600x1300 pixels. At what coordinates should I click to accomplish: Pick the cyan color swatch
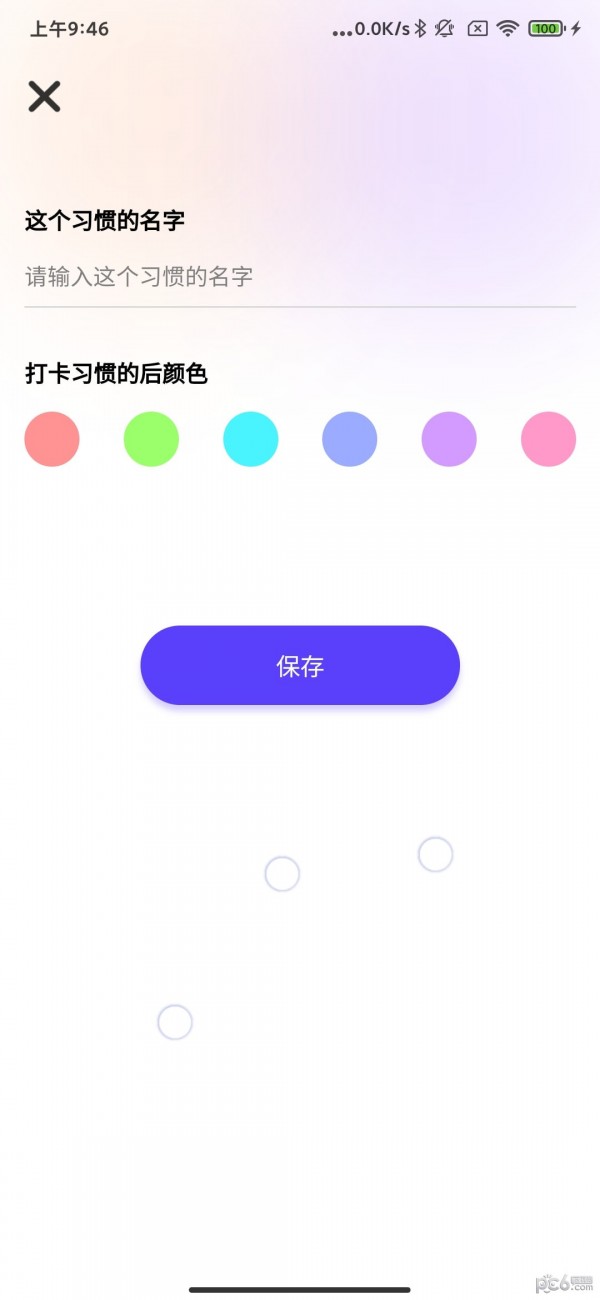point(250,439)
